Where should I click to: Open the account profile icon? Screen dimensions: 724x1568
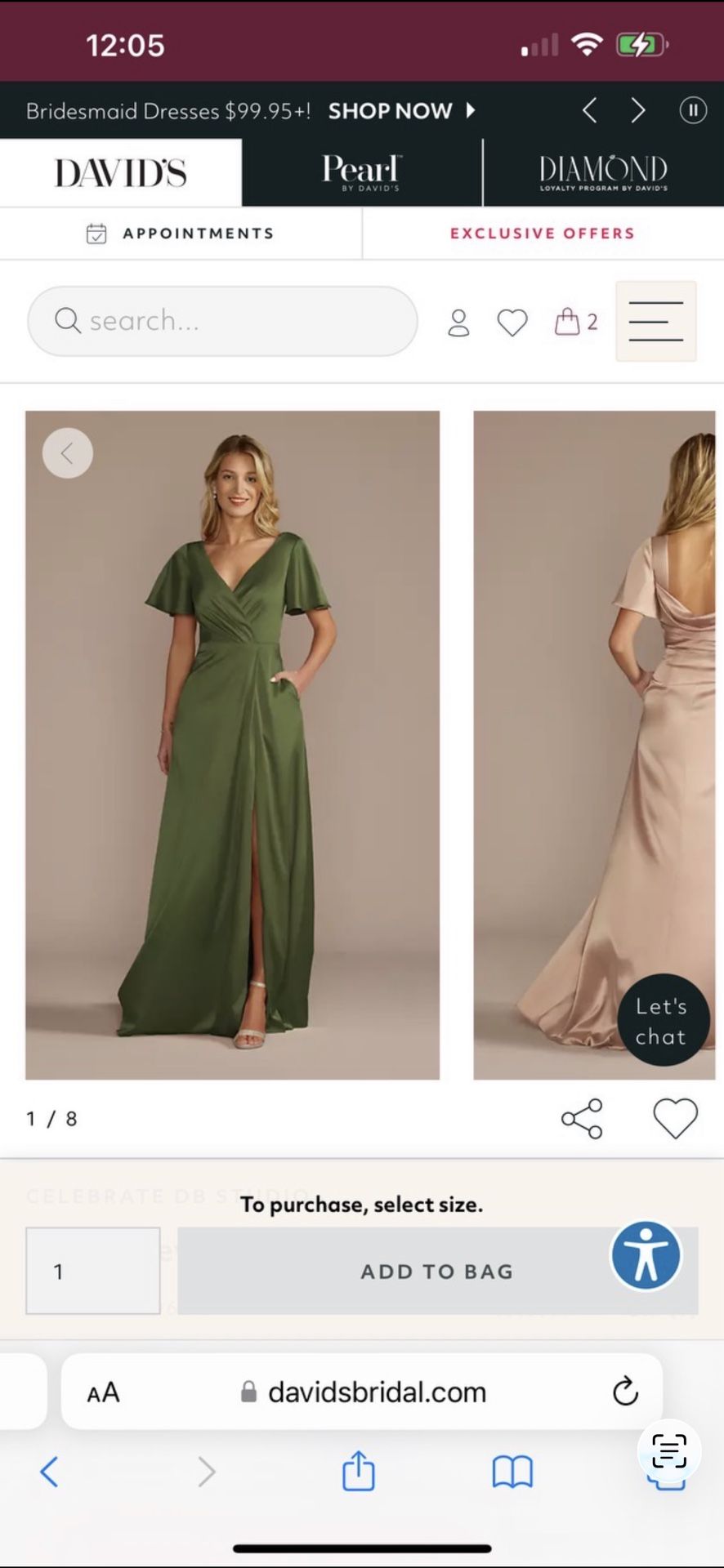click(458, 322)
